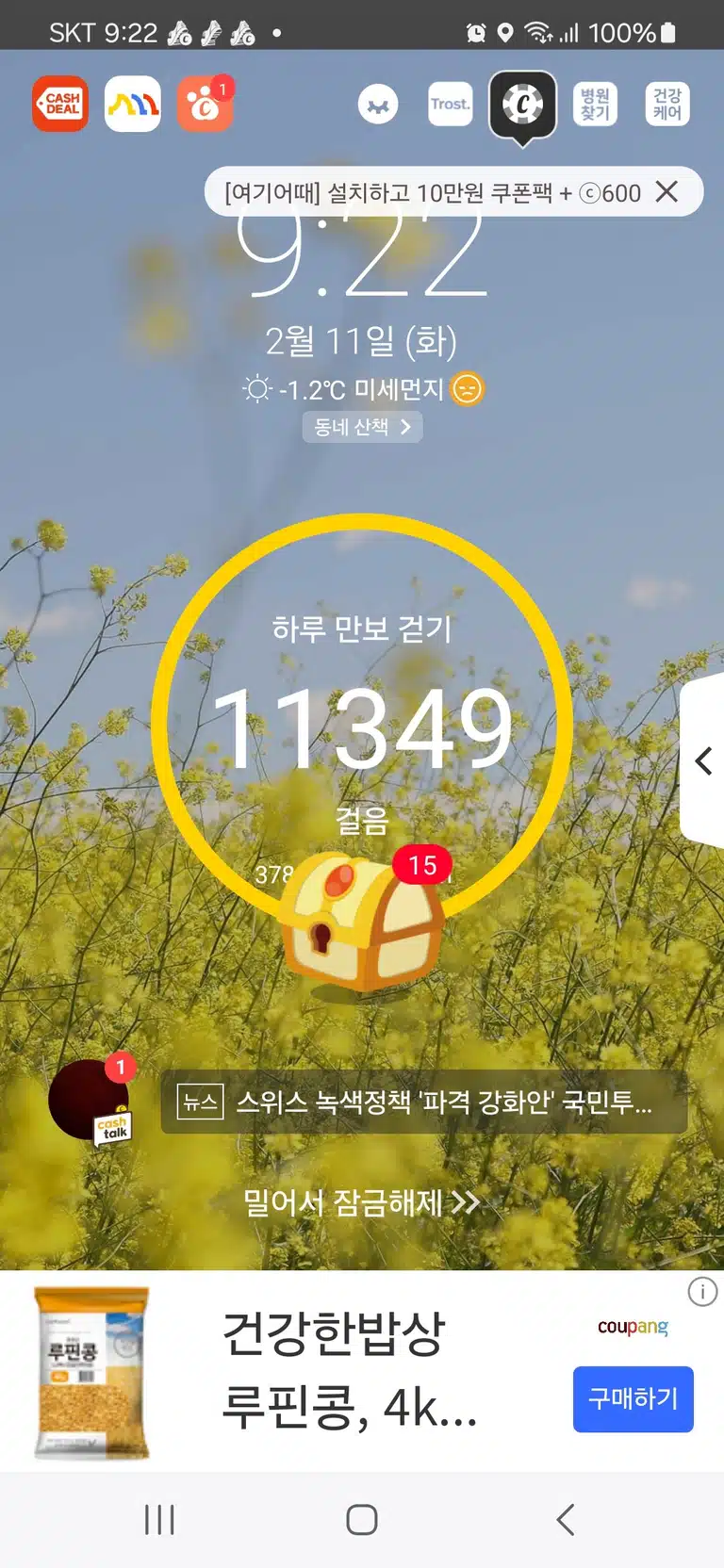724x1568 pixels.
Task: Tap 구매하기 on the Coupang ad
Action: [x=633, y=1398]
